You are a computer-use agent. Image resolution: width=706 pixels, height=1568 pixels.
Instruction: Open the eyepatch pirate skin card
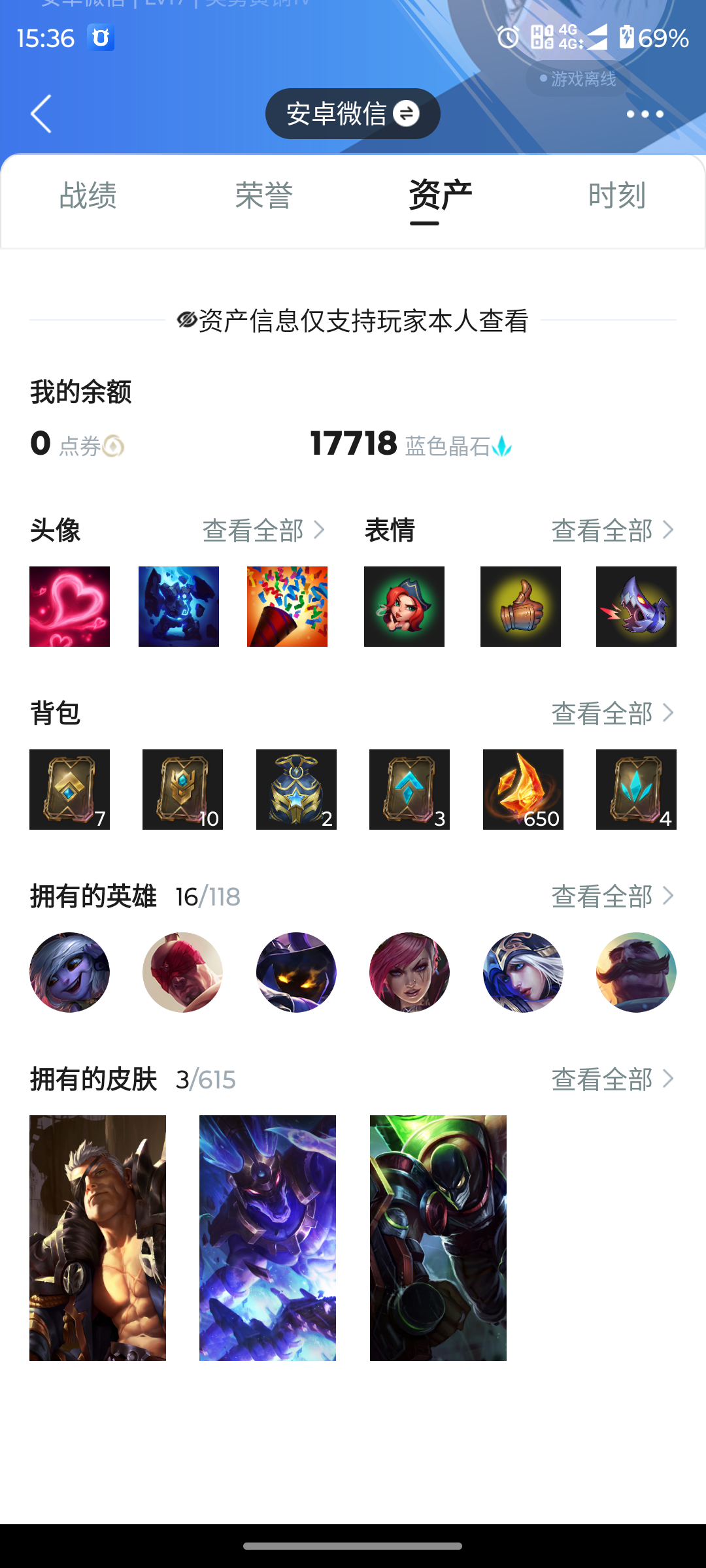97,1238
